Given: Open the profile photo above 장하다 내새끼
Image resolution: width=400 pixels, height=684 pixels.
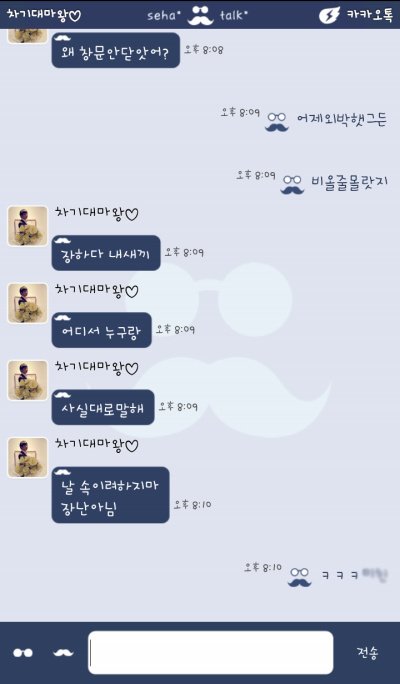Looking at the screenshot, I should tap(27, 226).
